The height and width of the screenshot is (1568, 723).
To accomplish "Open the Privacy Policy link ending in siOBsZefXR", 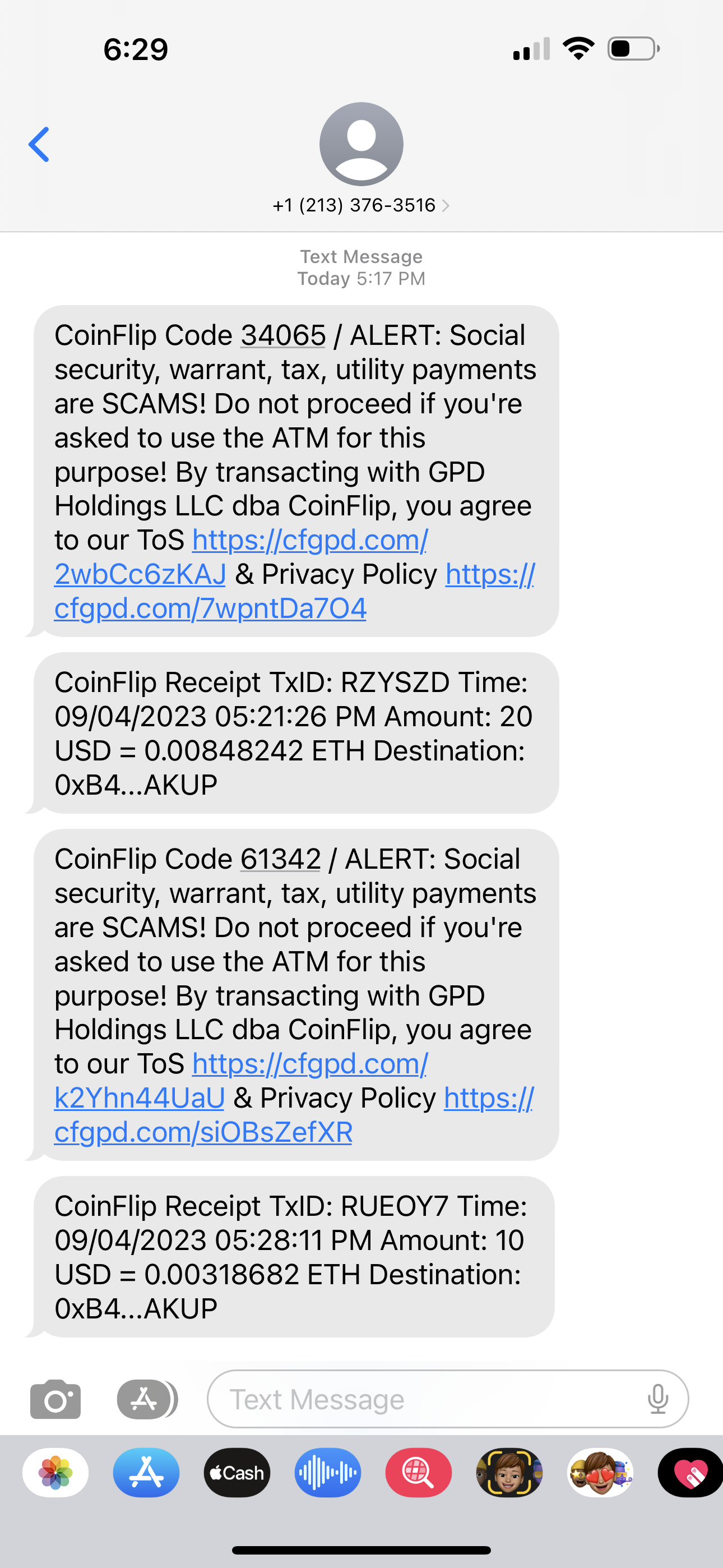I will click(x=203, y=1133).
